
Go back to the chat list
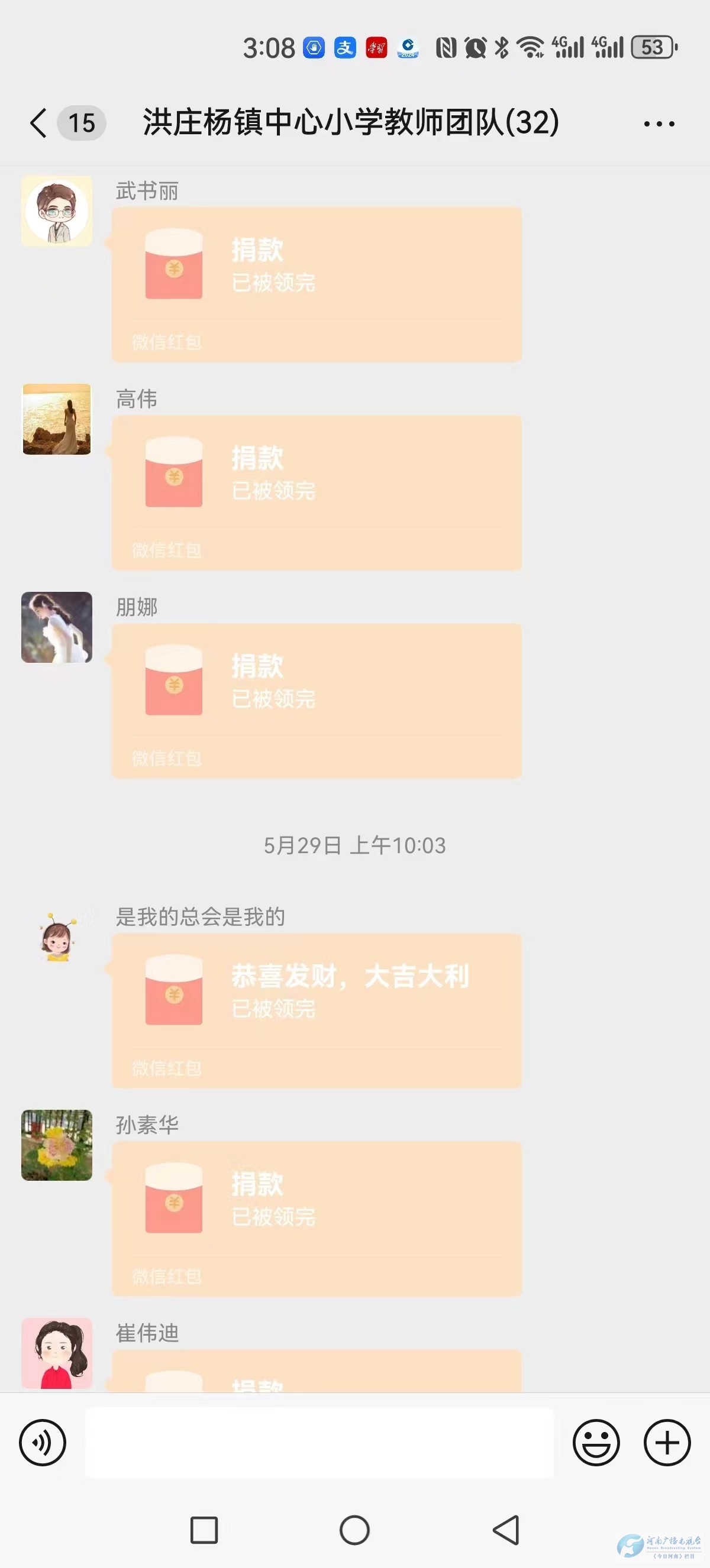tap(39, 124)
